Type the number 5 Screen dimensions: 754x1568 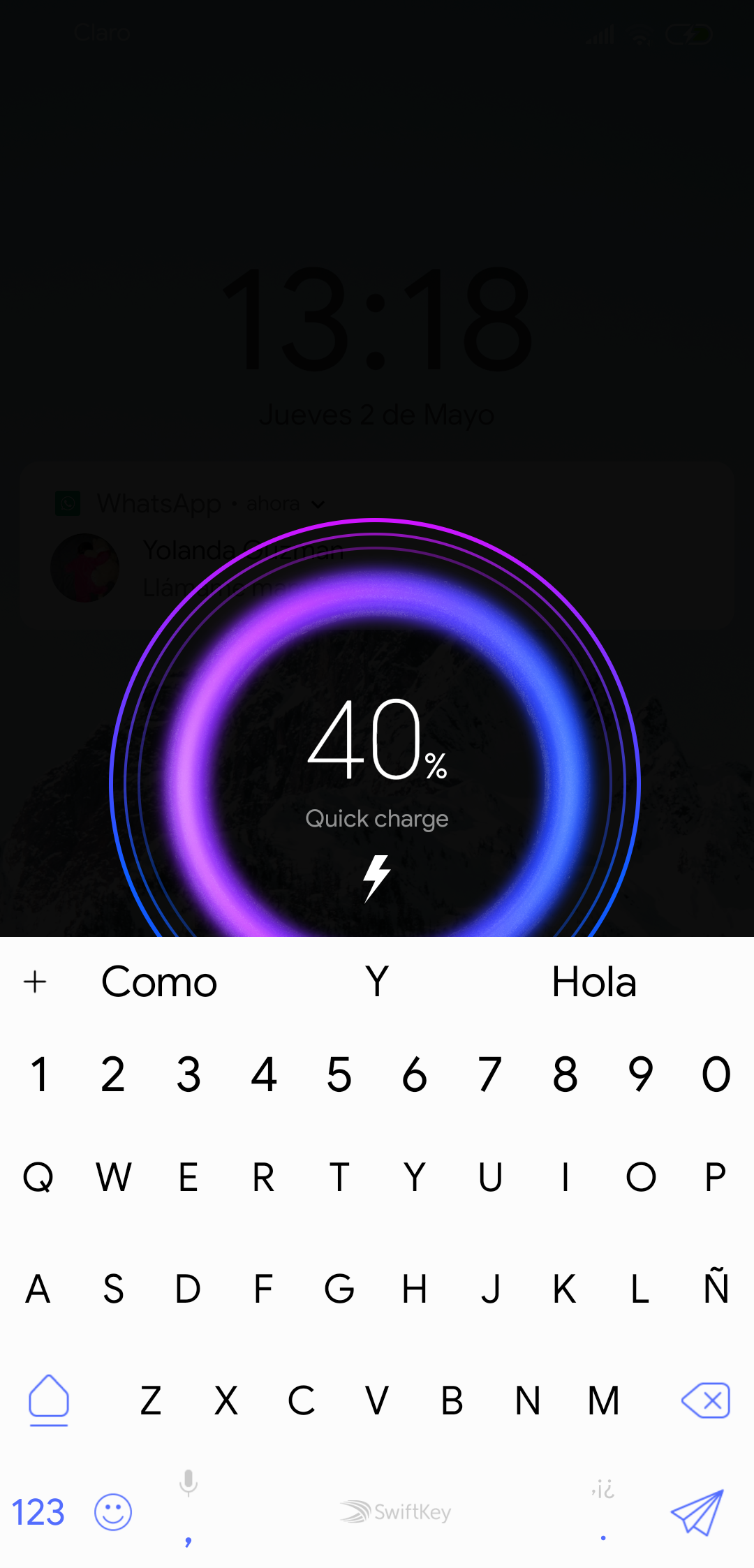click(339, 1074)
